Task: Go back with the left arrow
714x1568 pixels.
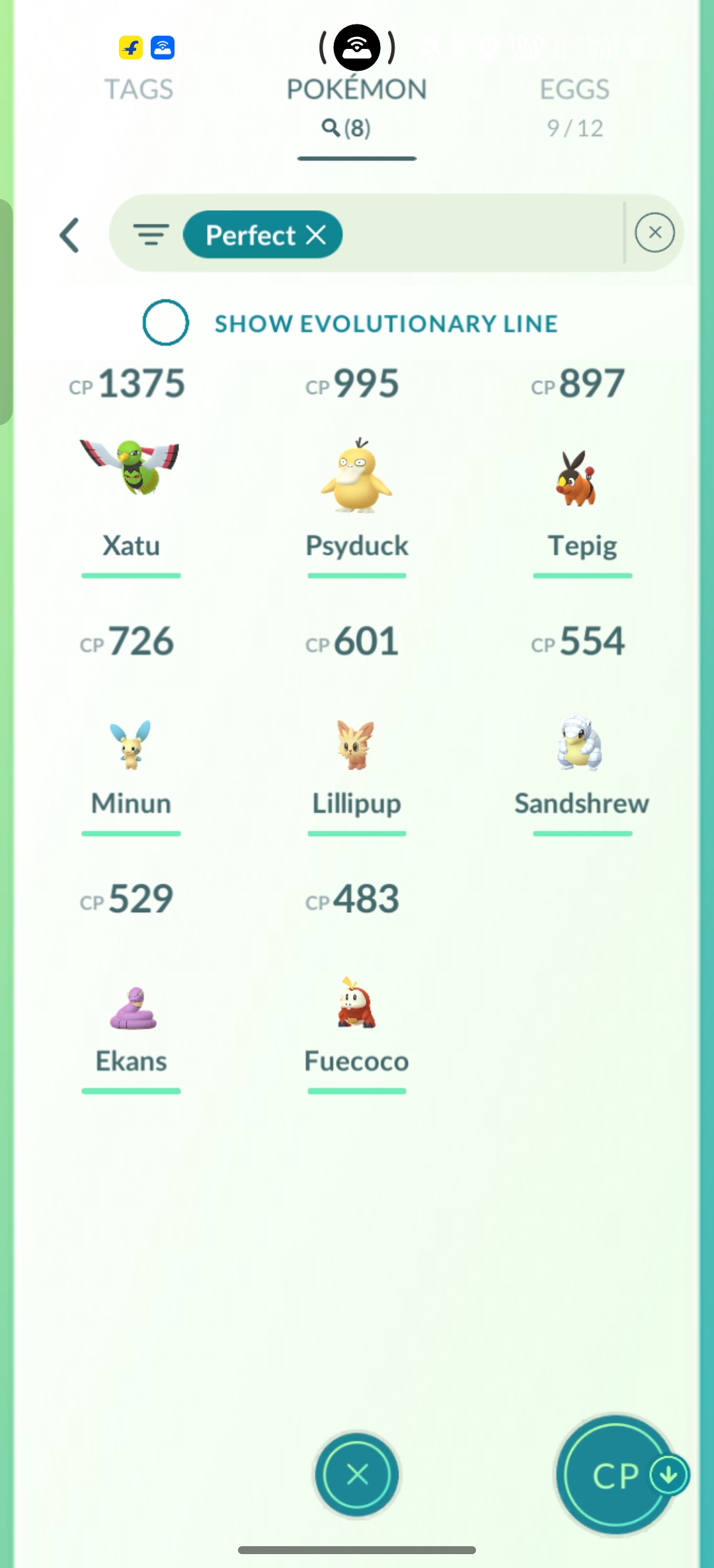Action: pos(70,235)
